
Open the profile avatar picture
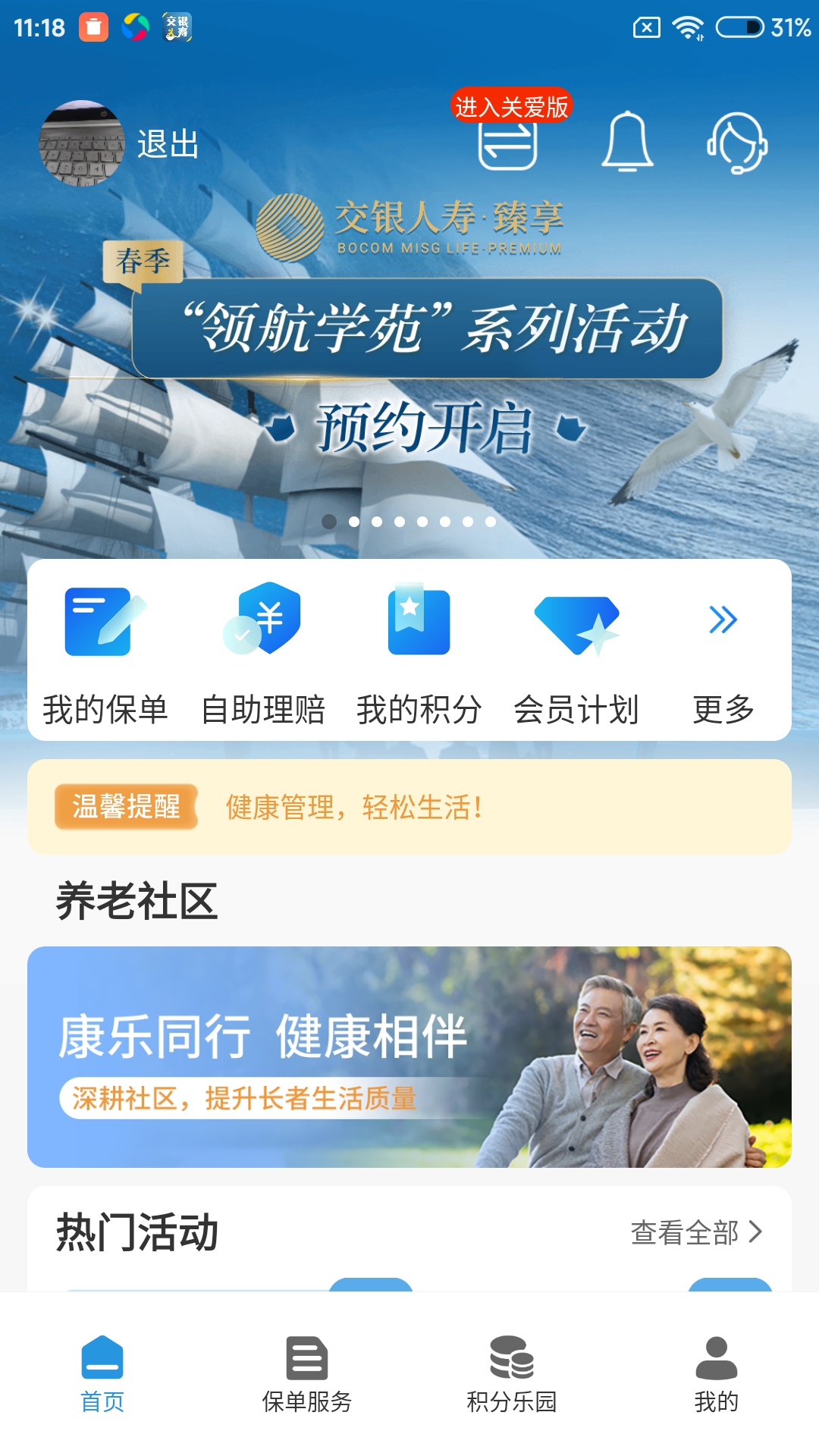[x=82, y=143]
